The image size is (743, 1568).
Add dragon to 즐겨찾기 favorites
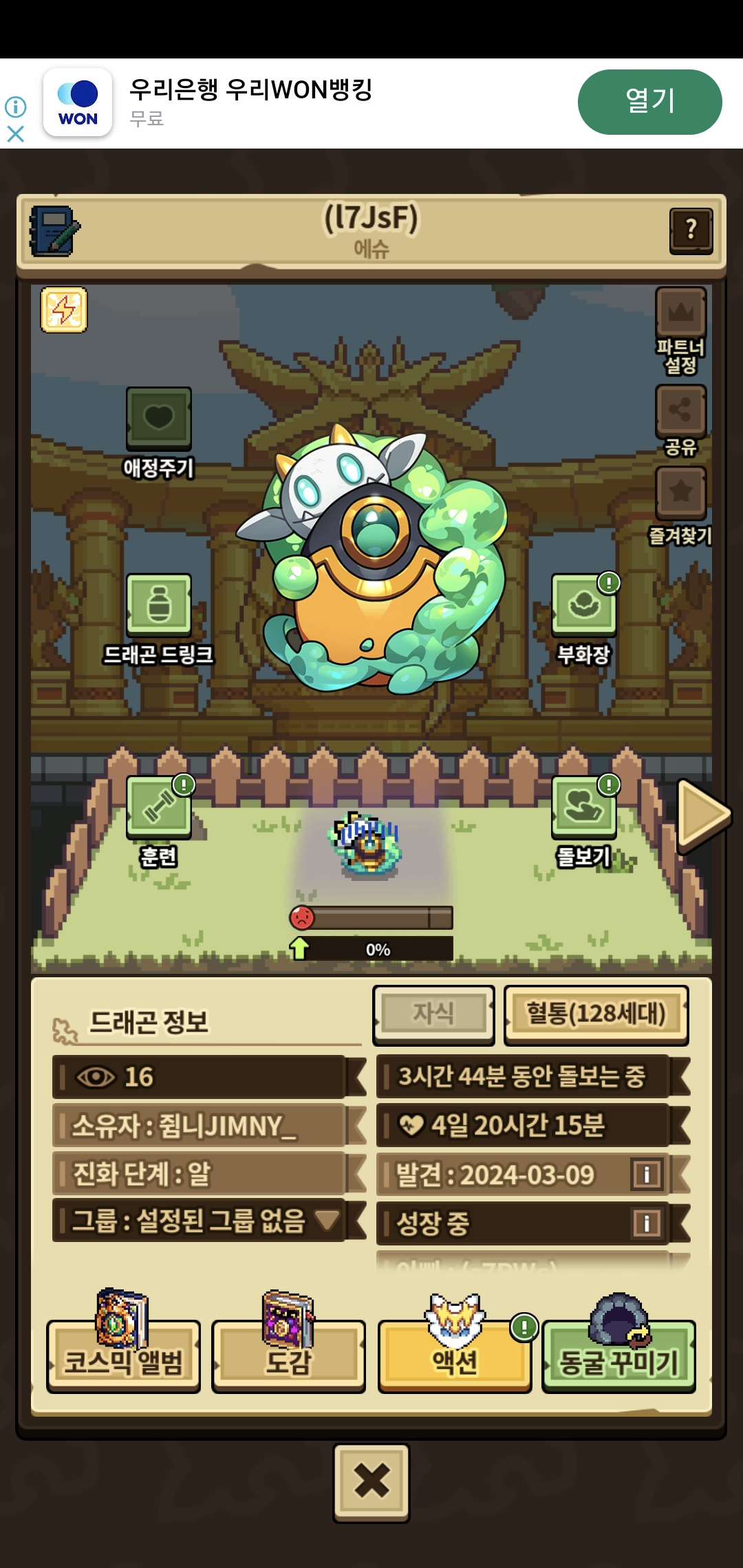coord(681,506)
